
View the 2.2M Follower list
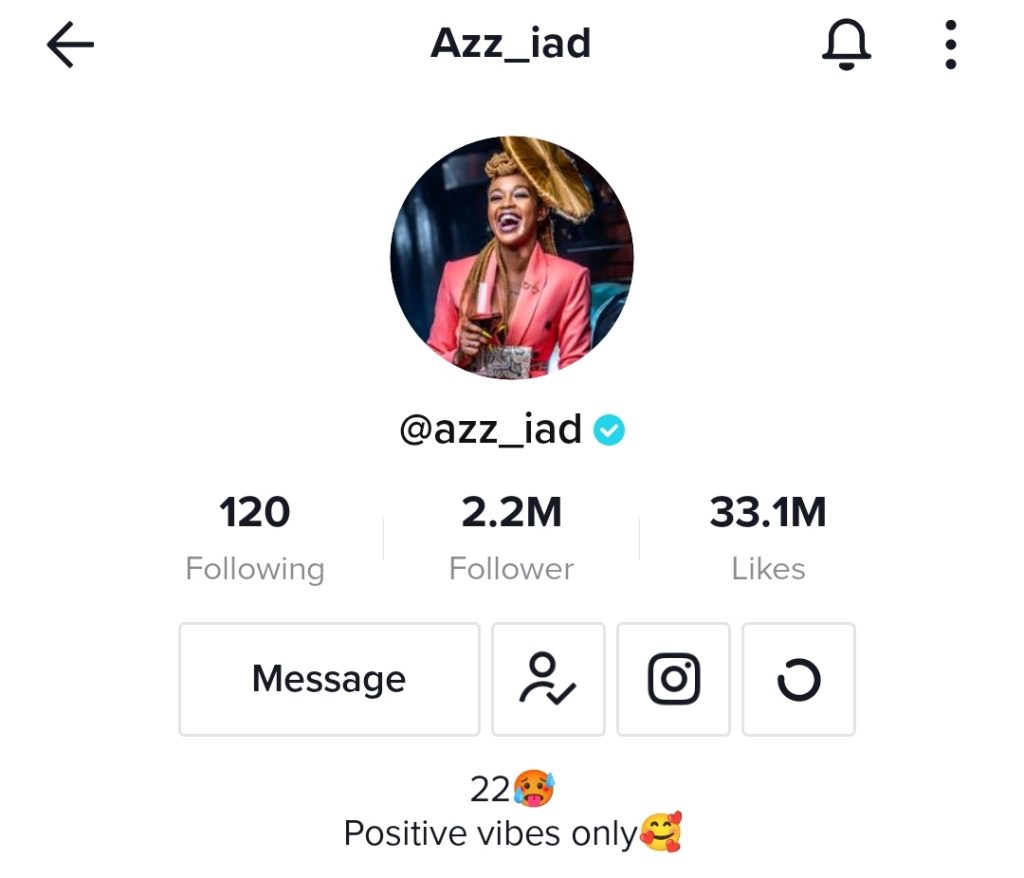tap(511, 538)
